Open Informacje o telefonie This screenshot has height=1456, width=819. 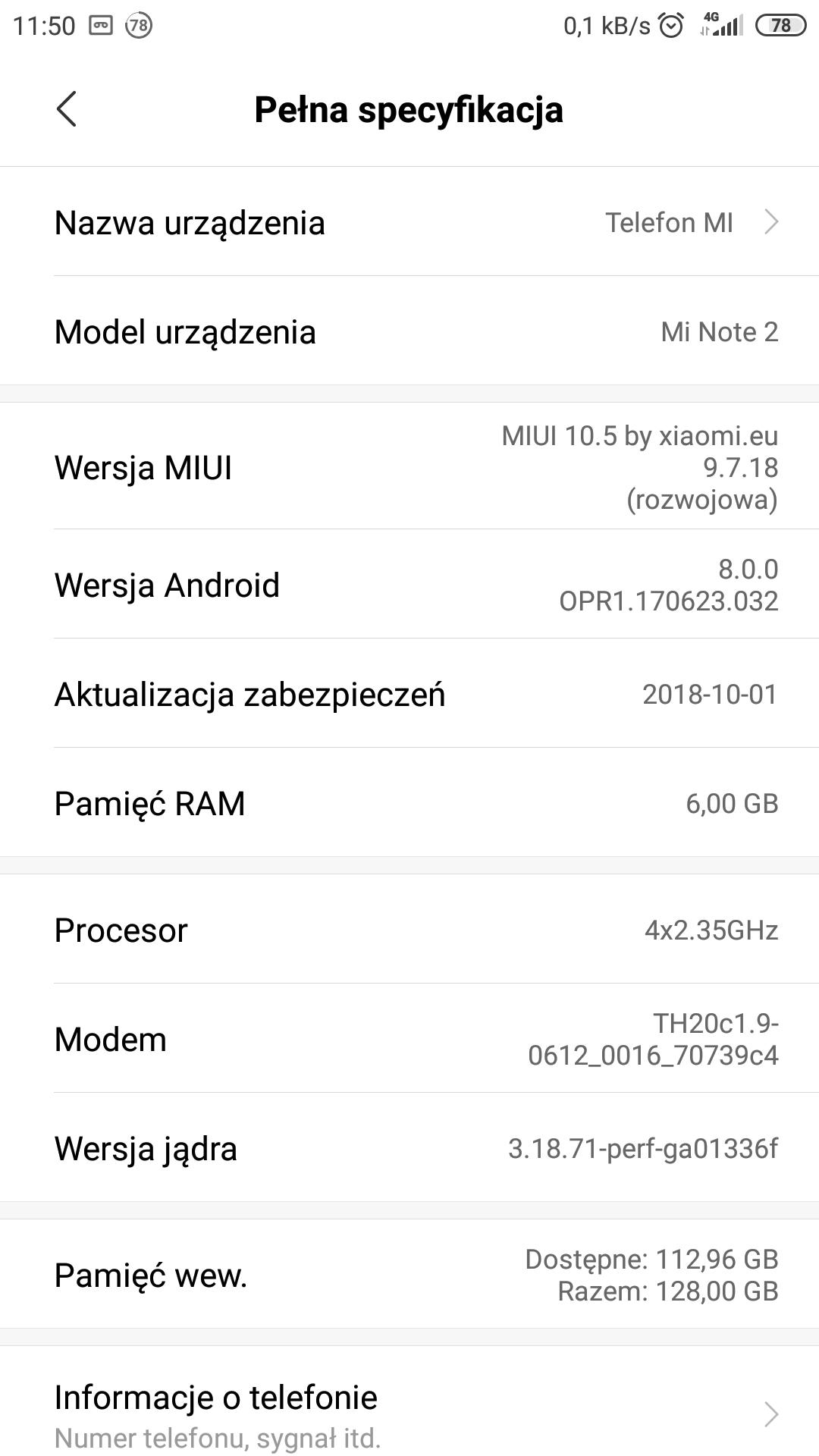(409, 1414)
